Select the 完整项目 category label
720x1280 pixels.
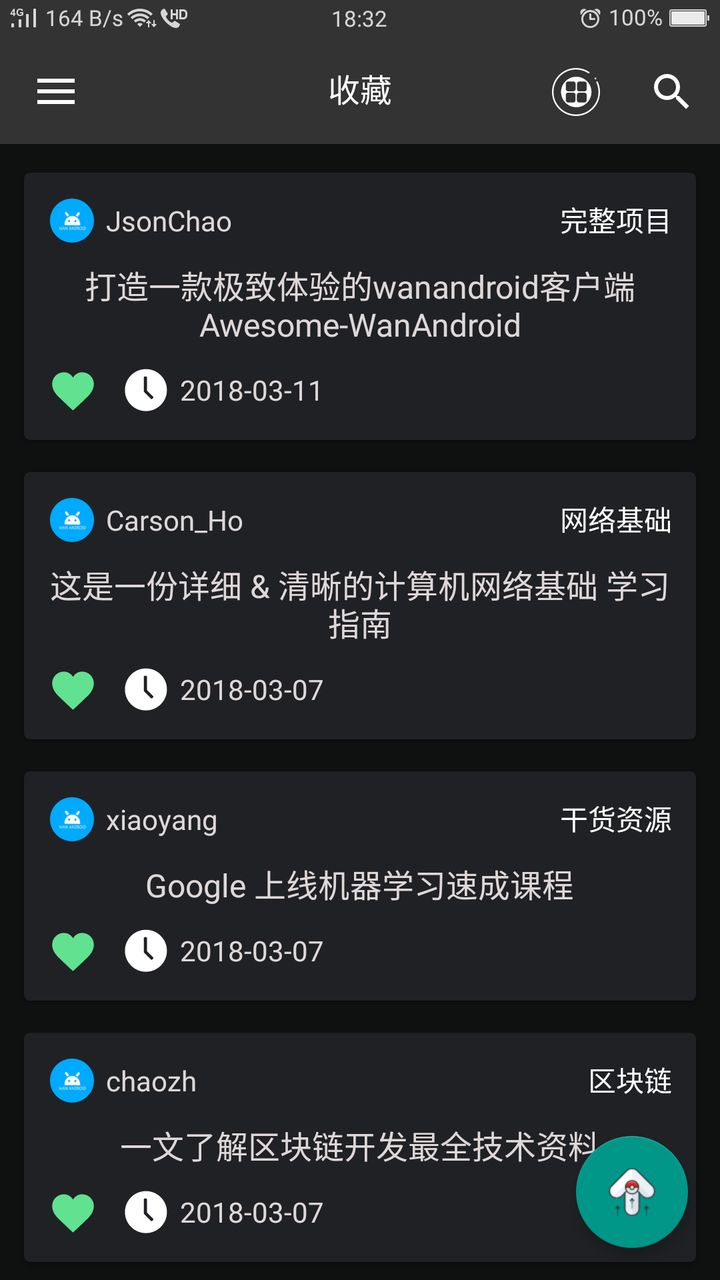pyautogui.click(x=617, y=221)
